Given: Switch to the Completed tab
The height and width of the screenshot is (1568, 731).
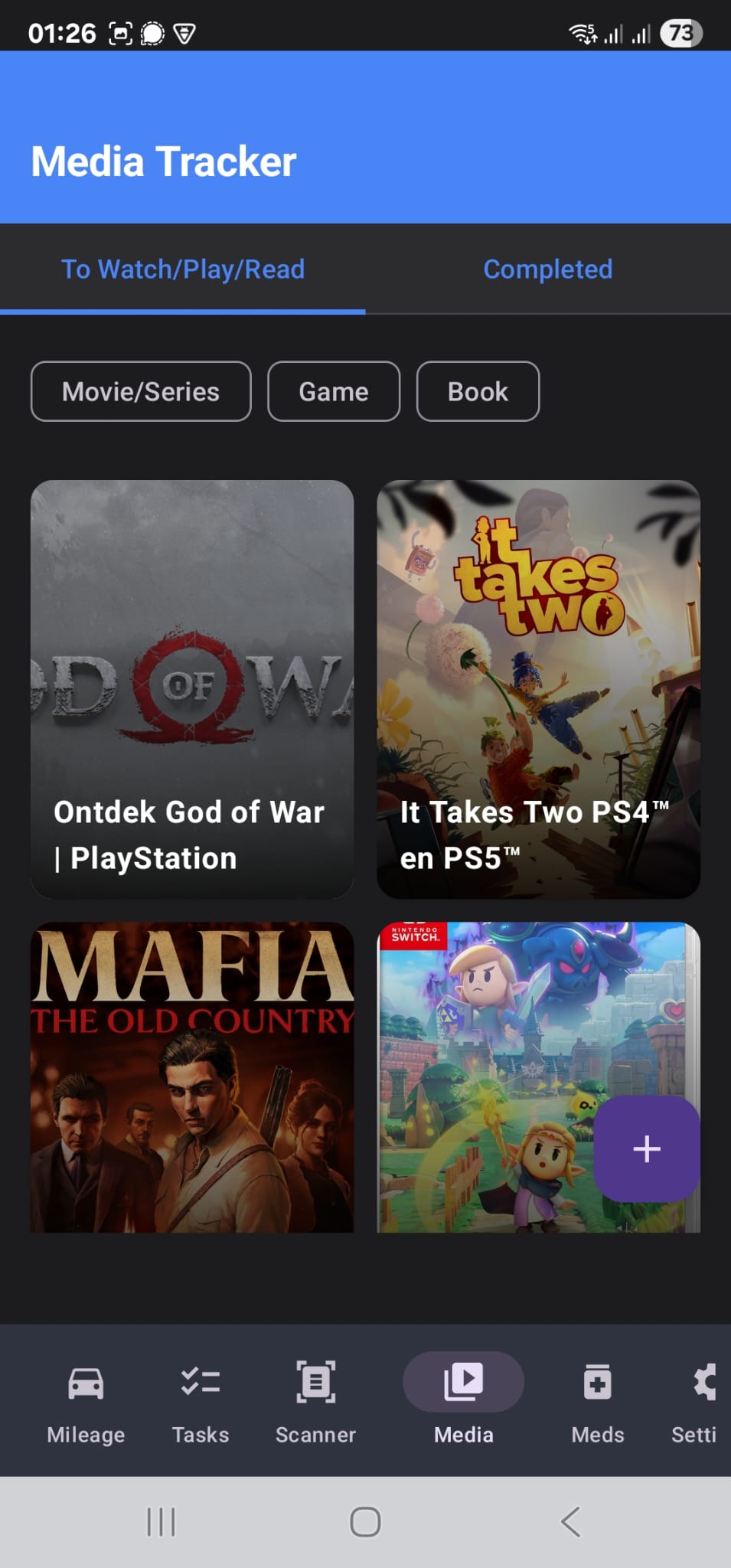Looking at the screenshot, I should point(547,269).
